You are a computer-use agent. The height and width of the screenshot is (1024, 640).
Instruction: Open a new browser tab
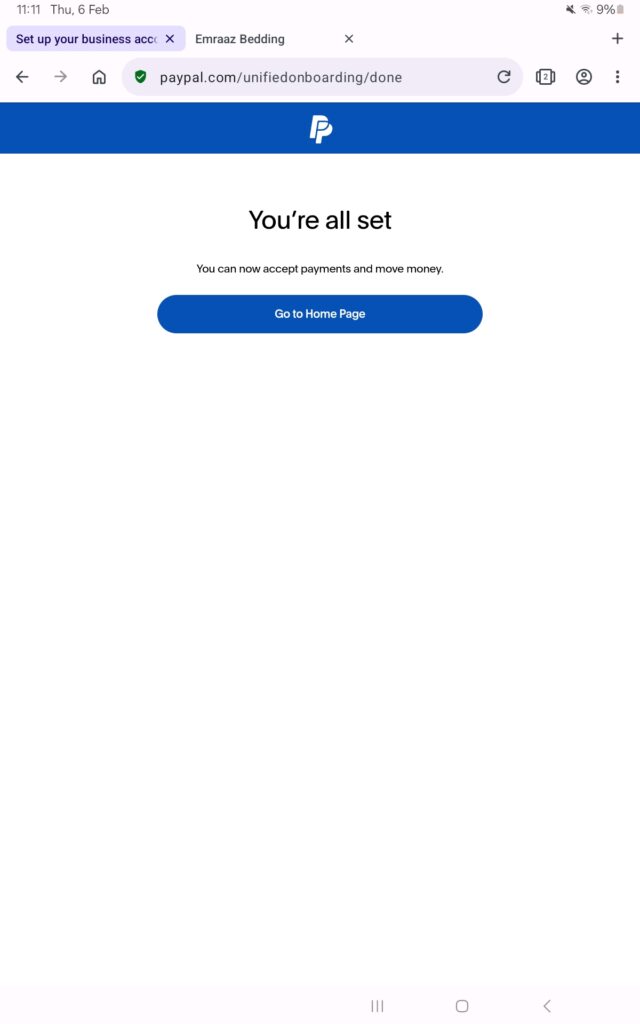tap(617, 39)
